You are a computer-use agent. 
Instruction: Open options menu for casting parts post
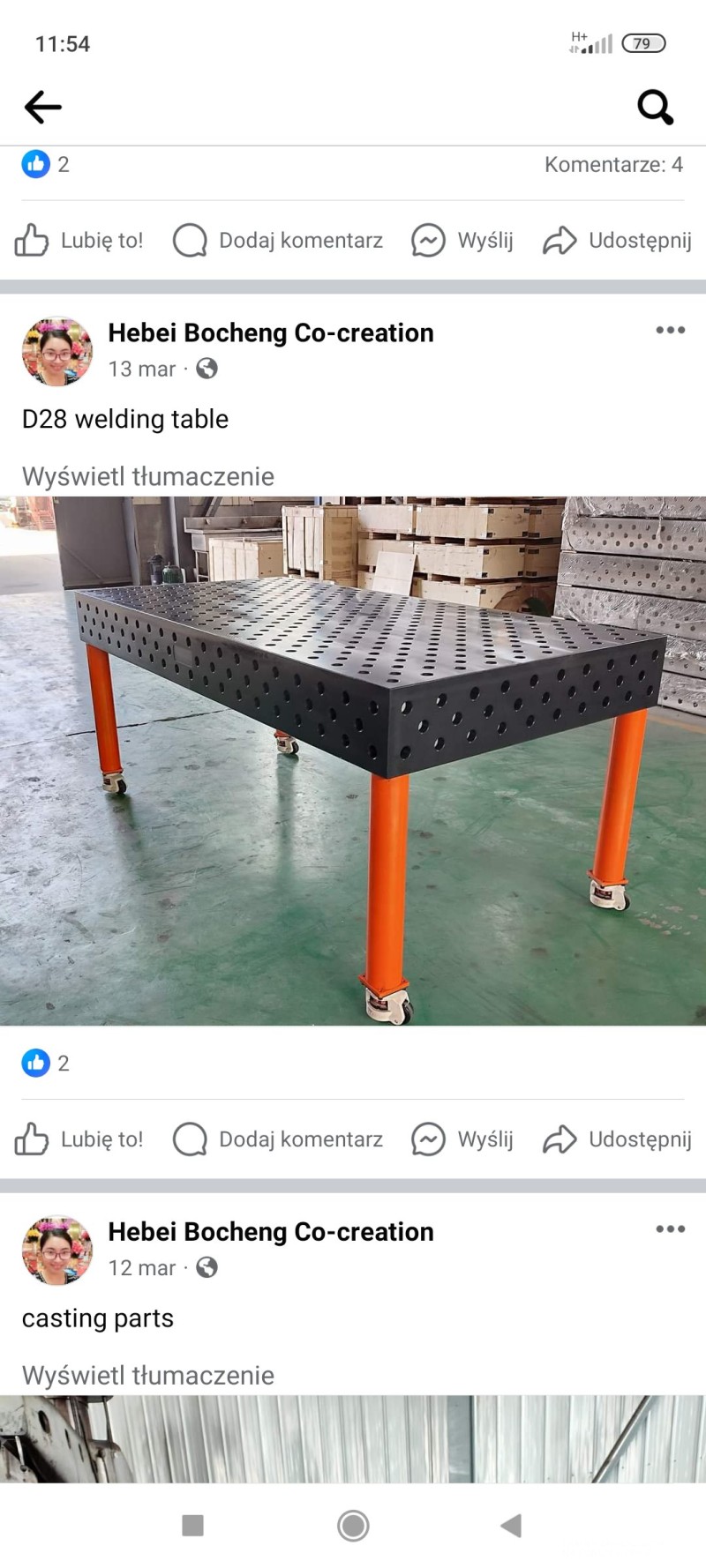pos(670,1228)
